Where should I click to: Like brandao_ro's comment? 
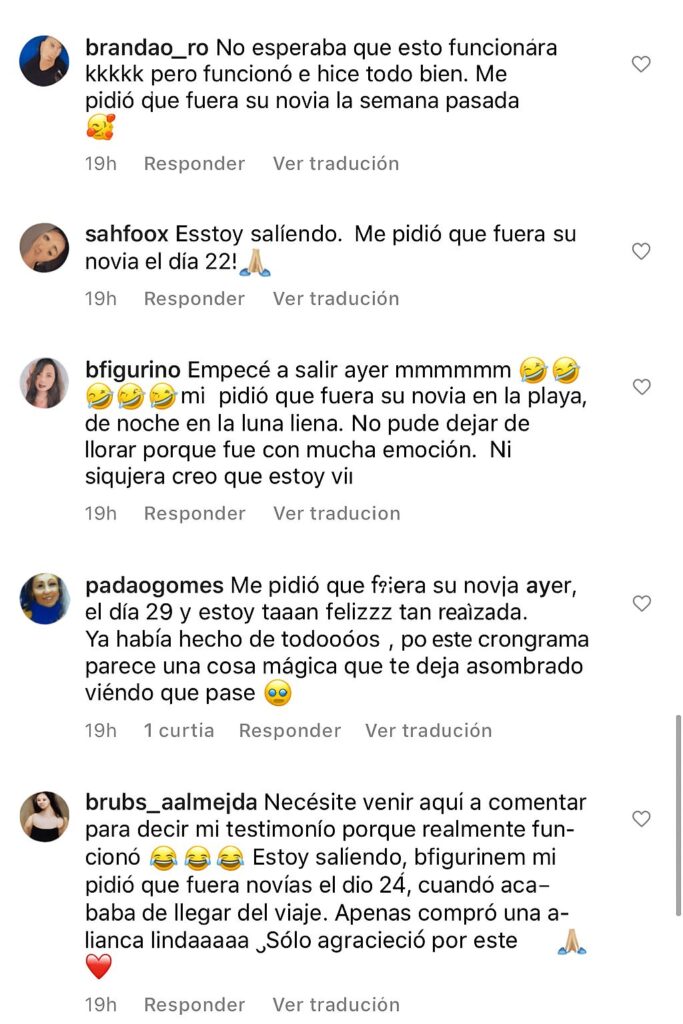(642, 64)
